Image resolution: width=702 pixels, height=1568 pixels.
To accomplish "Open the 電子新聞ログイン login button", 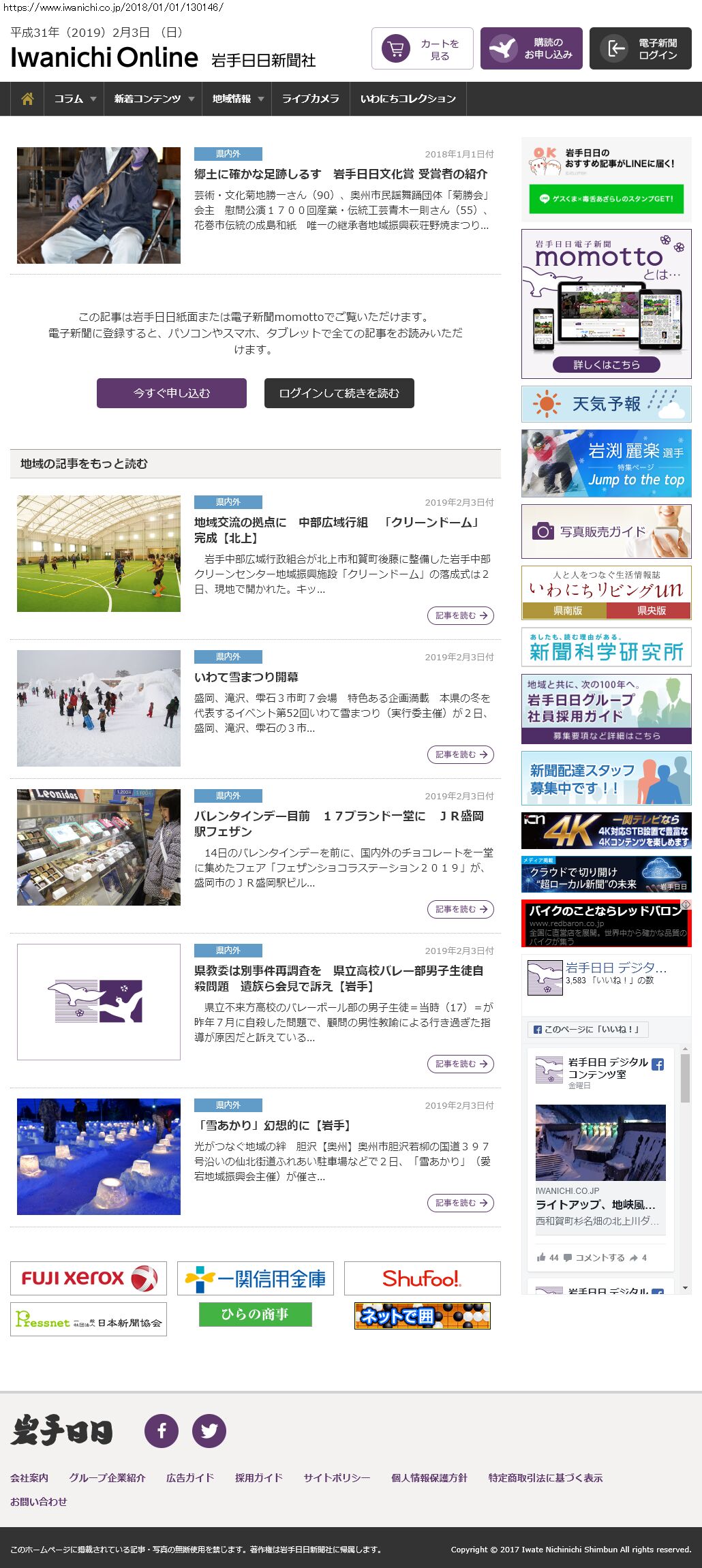I will 640,48.
